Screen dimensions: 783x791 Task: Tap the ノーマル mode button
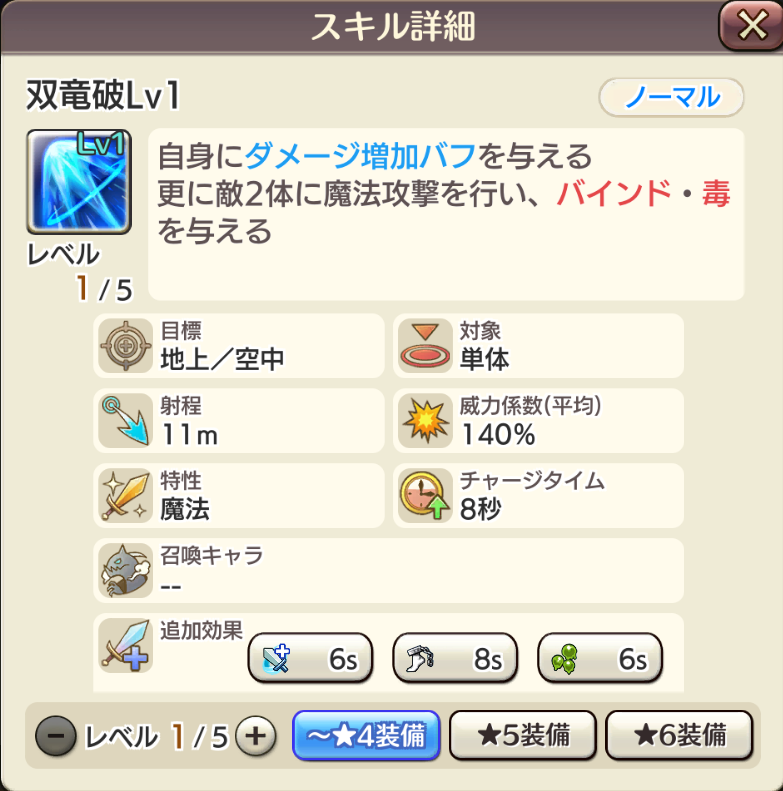[x=671, y=97]
